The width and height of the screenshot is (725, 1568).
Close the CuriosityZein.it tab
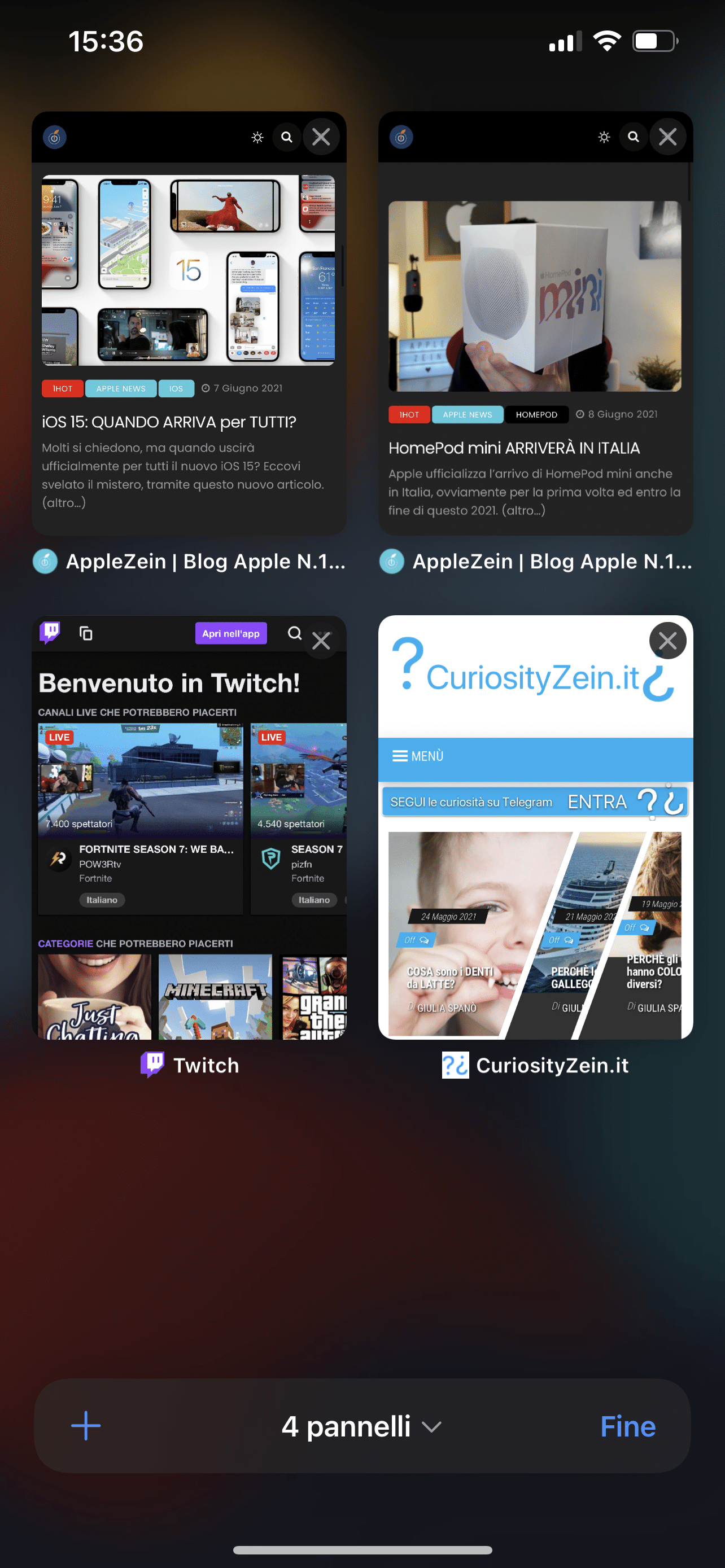[668, 640]
